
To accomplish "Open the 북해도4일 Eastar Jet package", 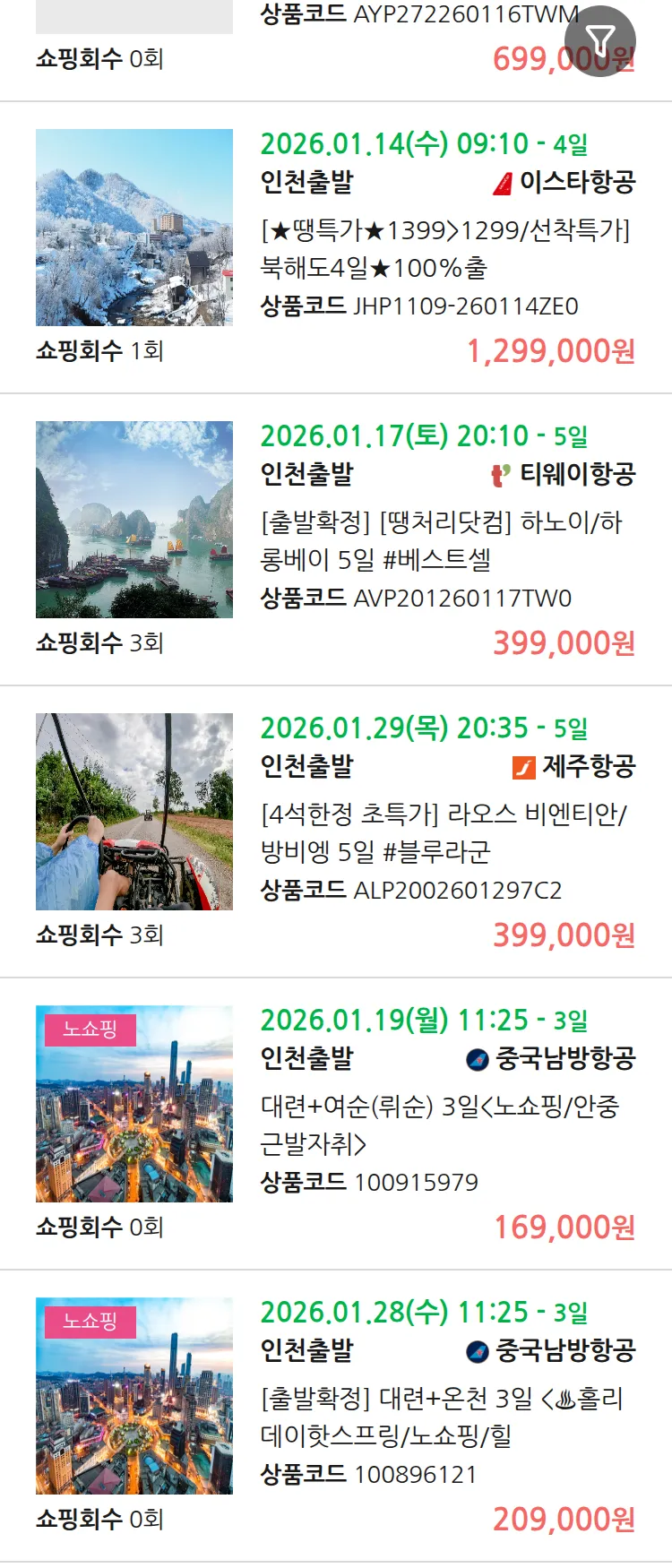I will pos(445,249).
